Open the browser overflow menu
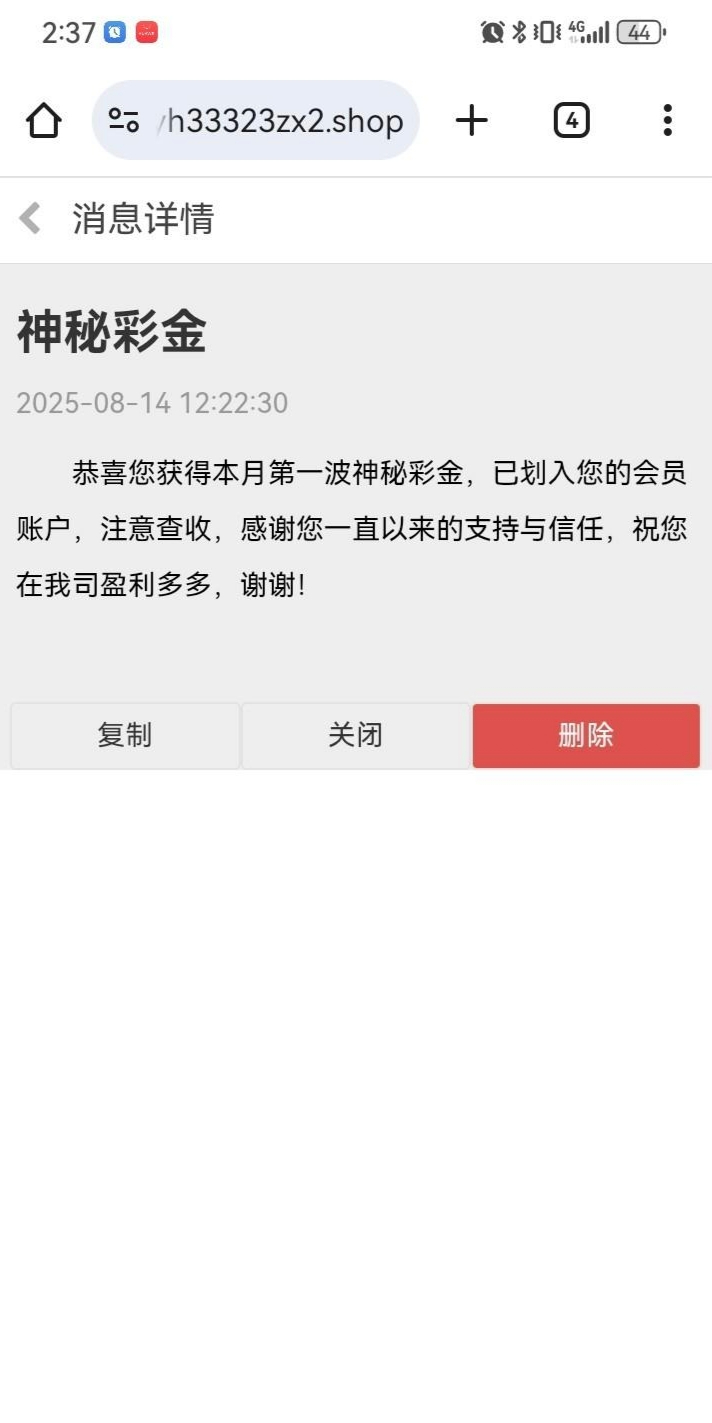Image resolution: width=712 pixels, height=1423 pixels. [x=667, y=121]
